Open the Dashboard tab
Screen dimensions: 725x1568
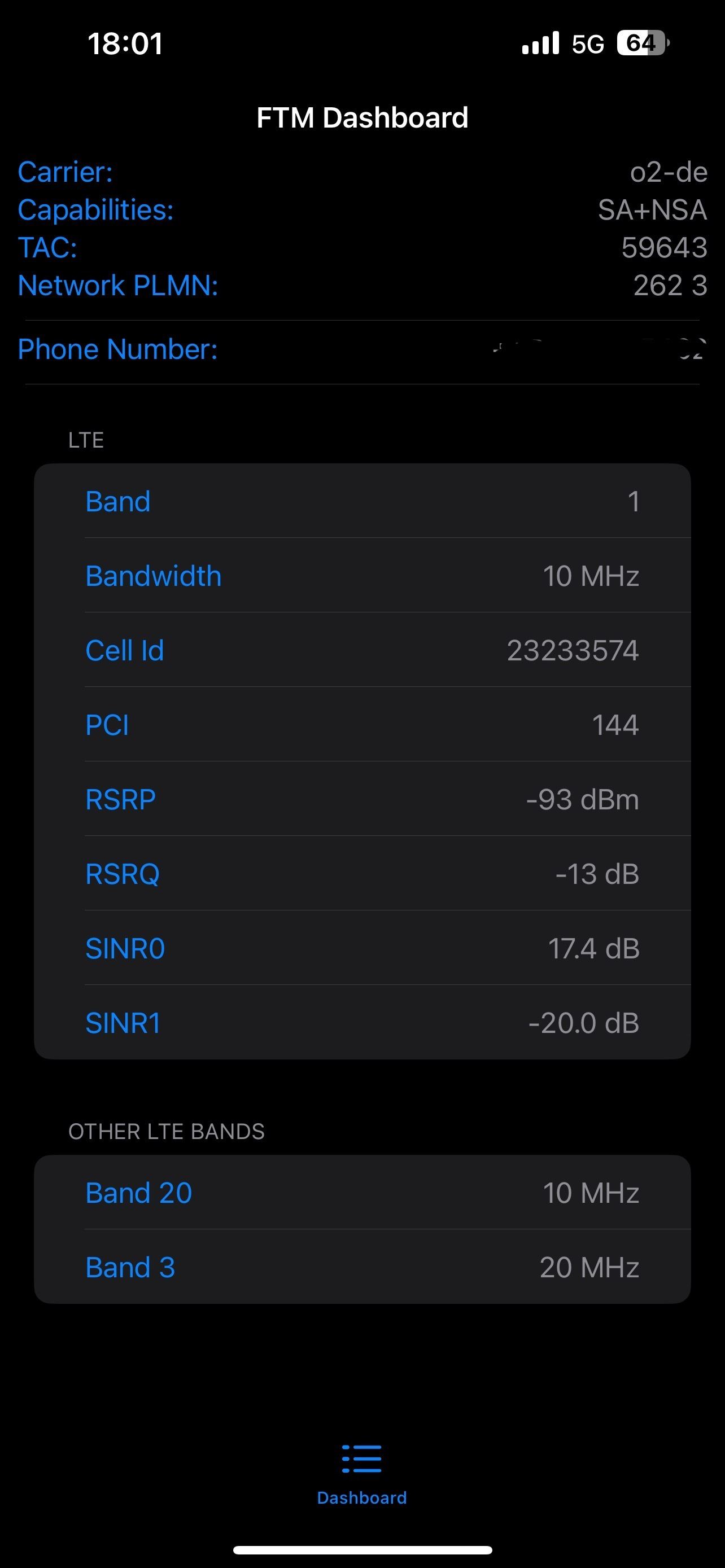(x=362, y=1474)
